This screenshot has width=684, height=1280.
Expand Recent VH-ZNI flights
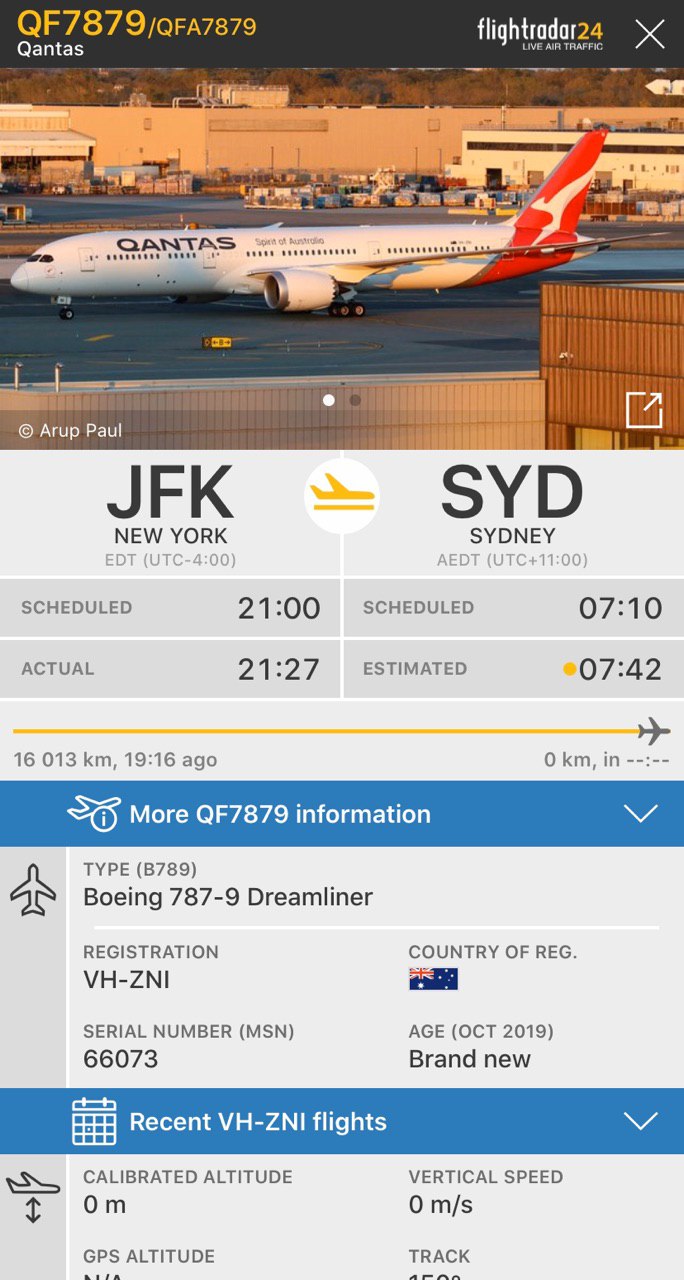[641, 1121]
